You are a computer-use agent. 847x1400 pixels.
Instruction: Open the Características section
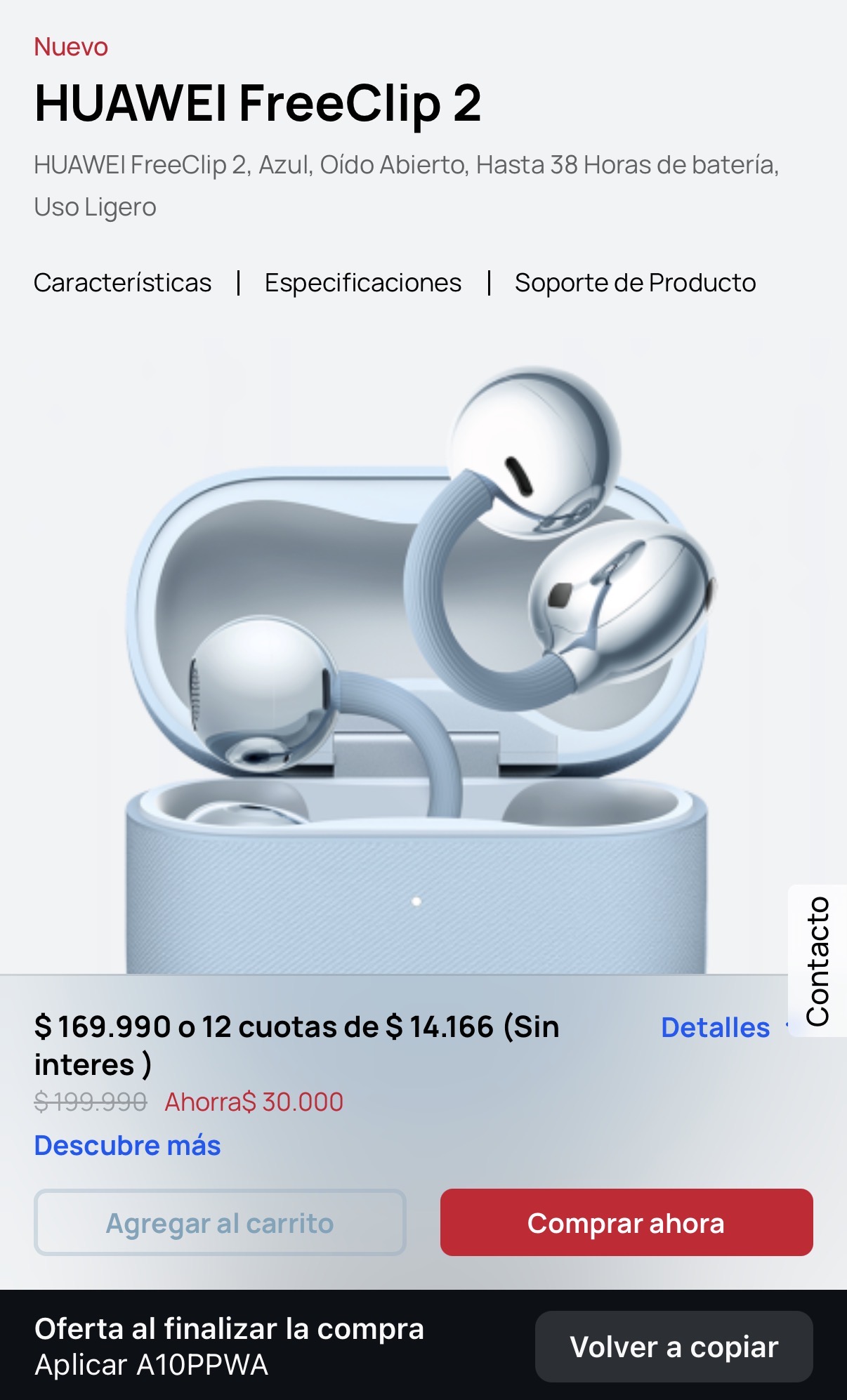122,283
